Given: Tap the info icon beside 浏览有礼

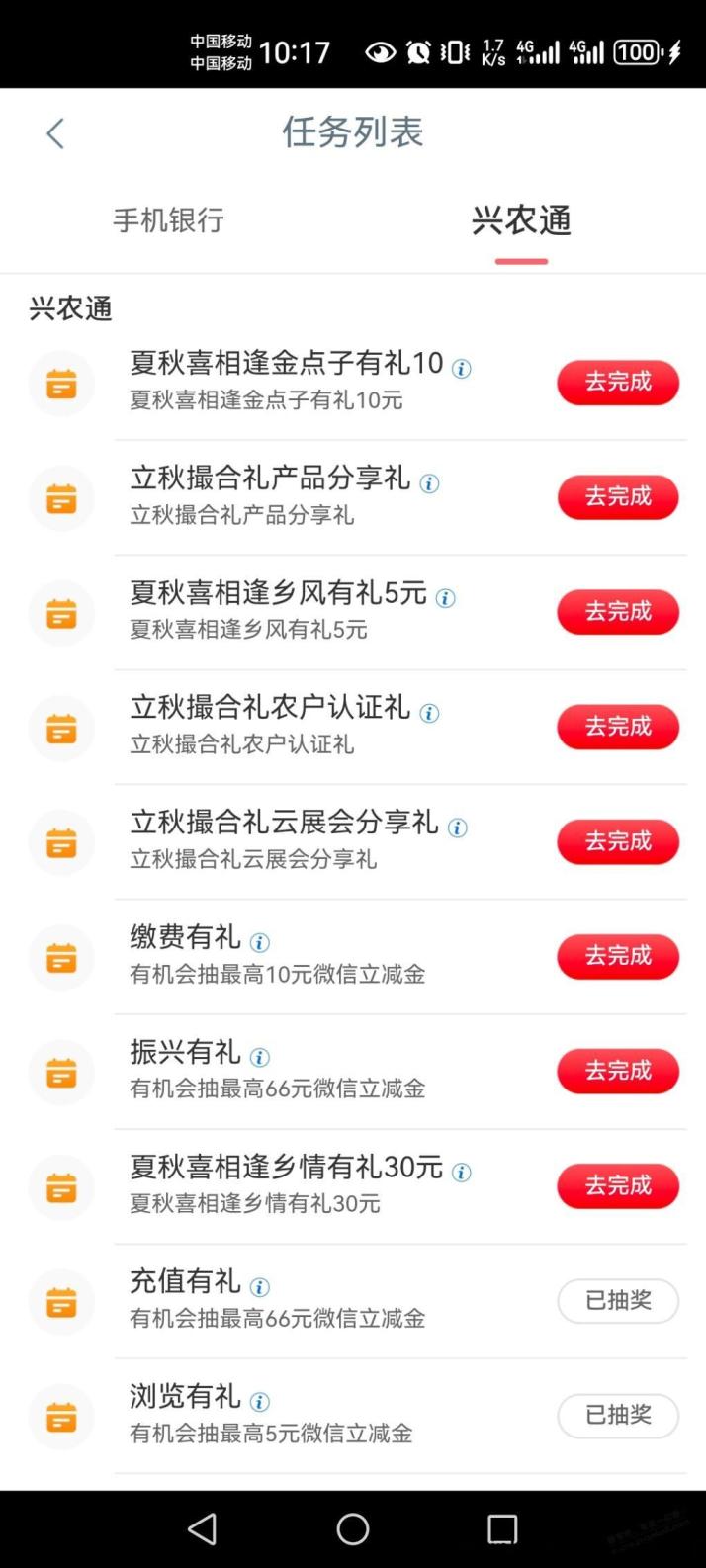Looking at the screenshot, I should 260,1401.
